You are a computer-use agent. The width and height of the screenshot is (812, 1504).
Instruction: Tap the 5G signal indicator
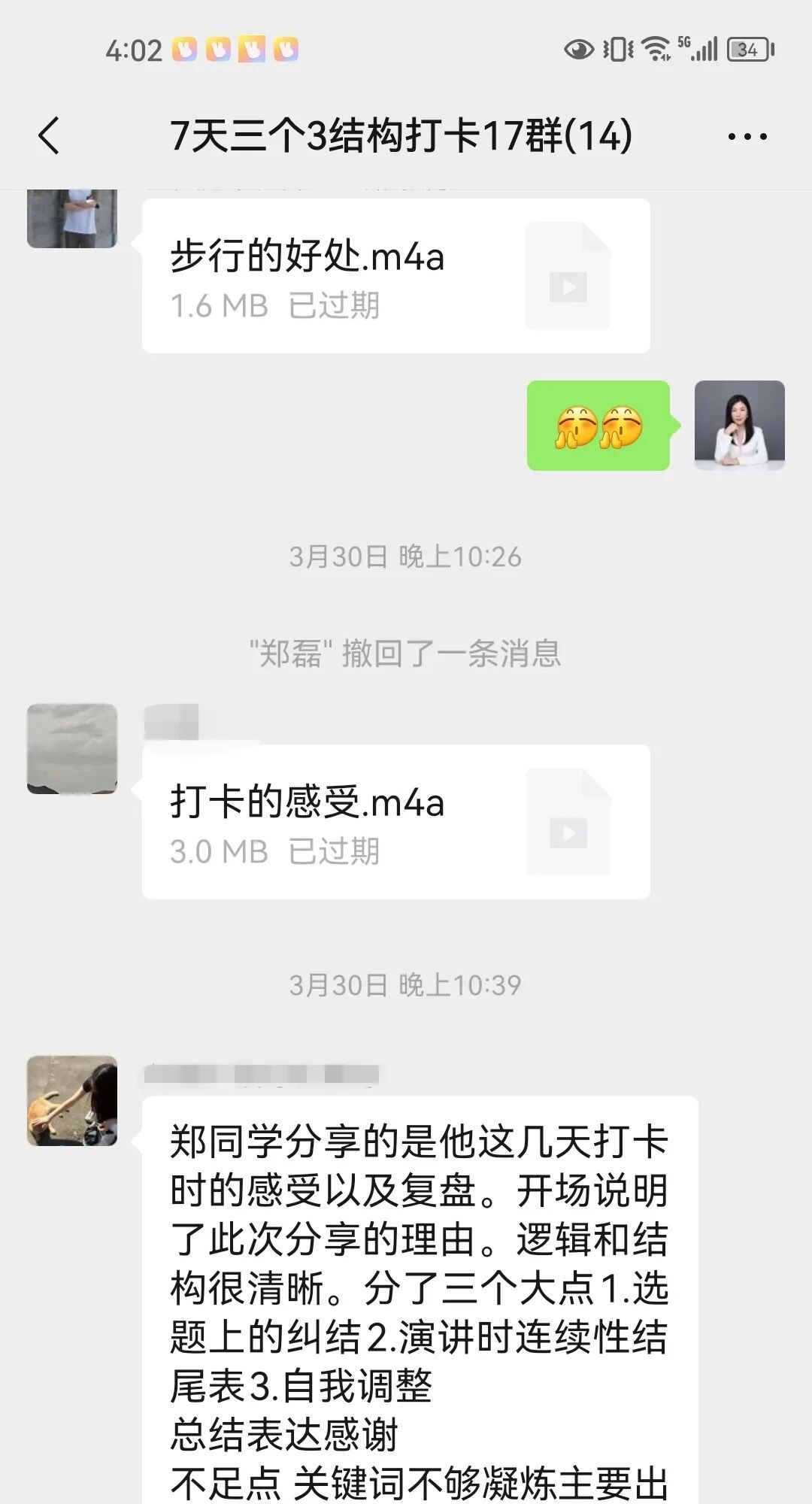point(699,47)
